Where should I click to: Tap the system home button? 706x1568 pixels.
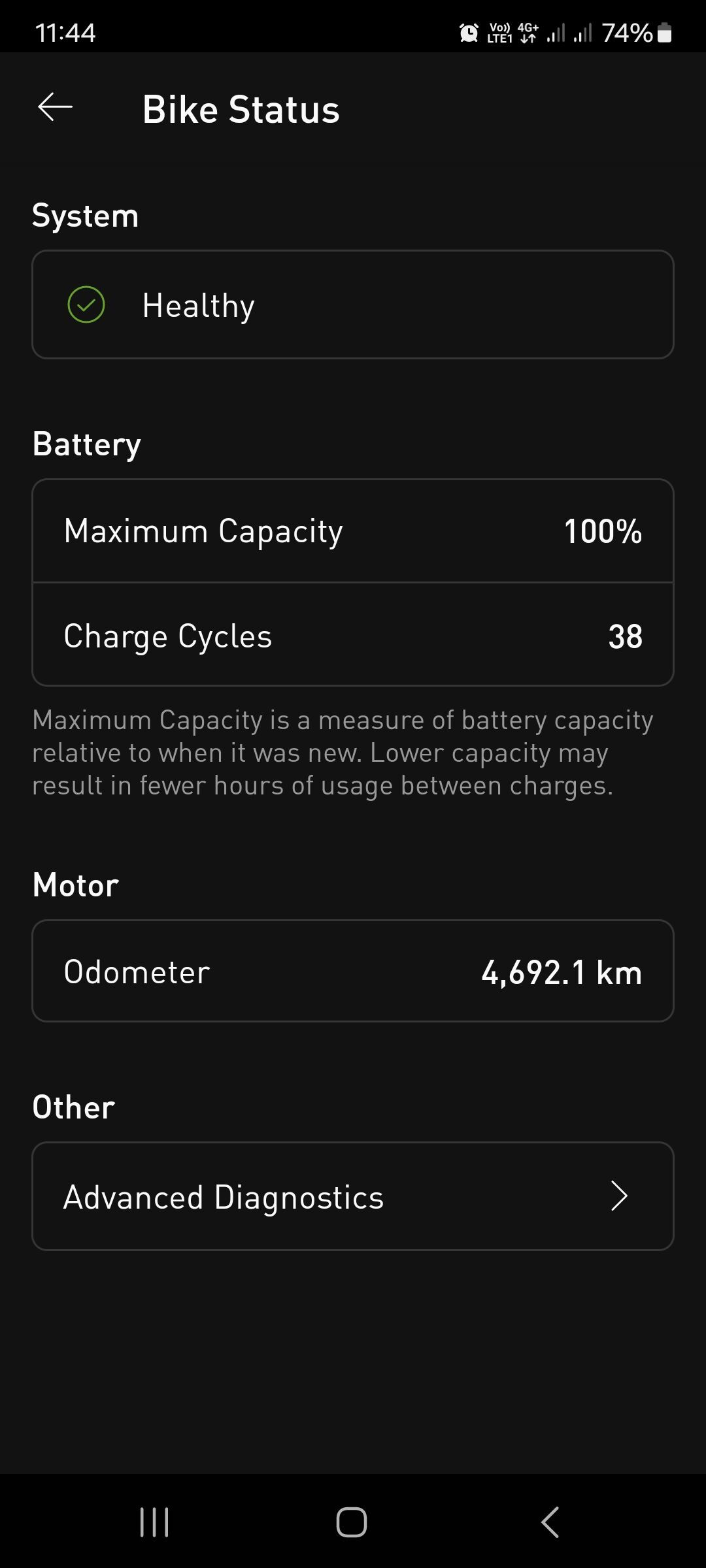[352, 1522]
